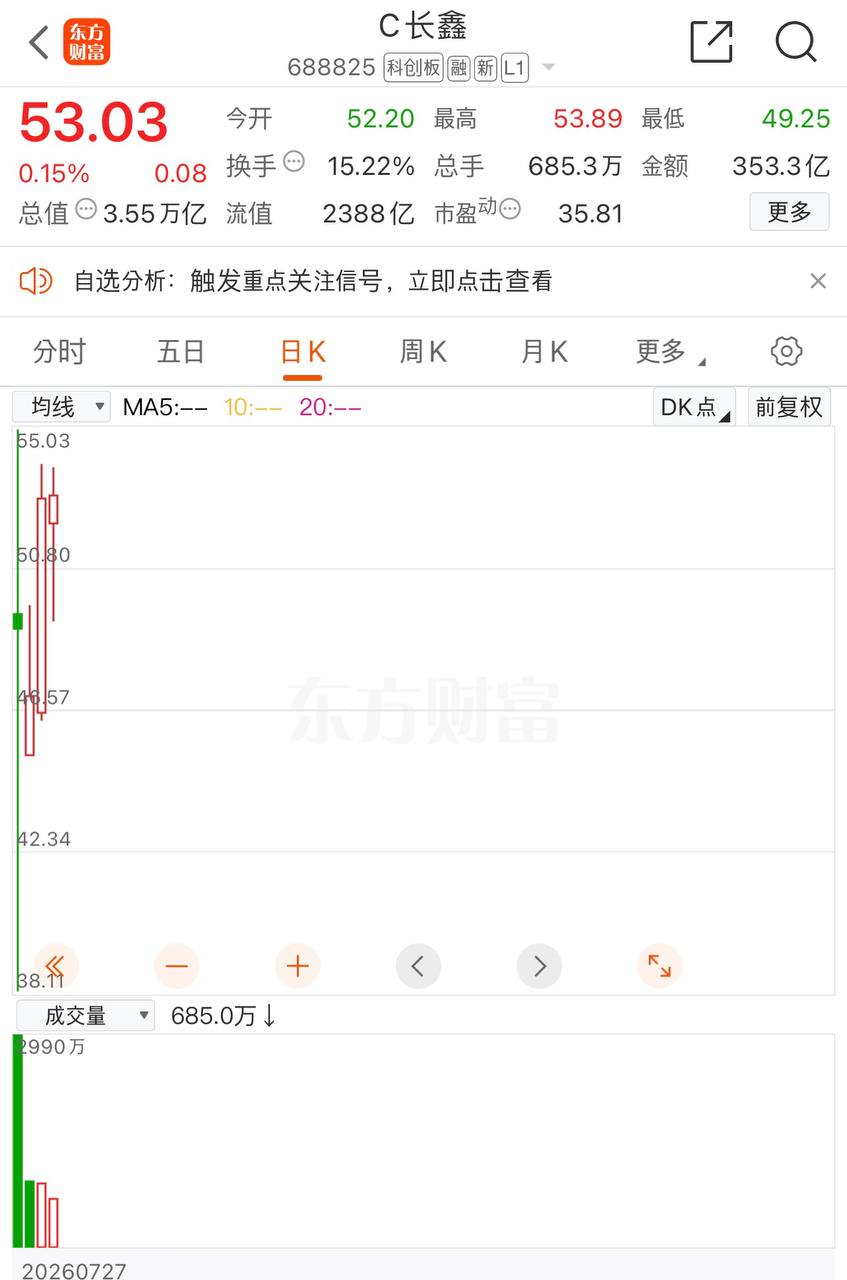Open the search magnifier icon
Screen dimensions: 847x1280
[x=796, y=42]
